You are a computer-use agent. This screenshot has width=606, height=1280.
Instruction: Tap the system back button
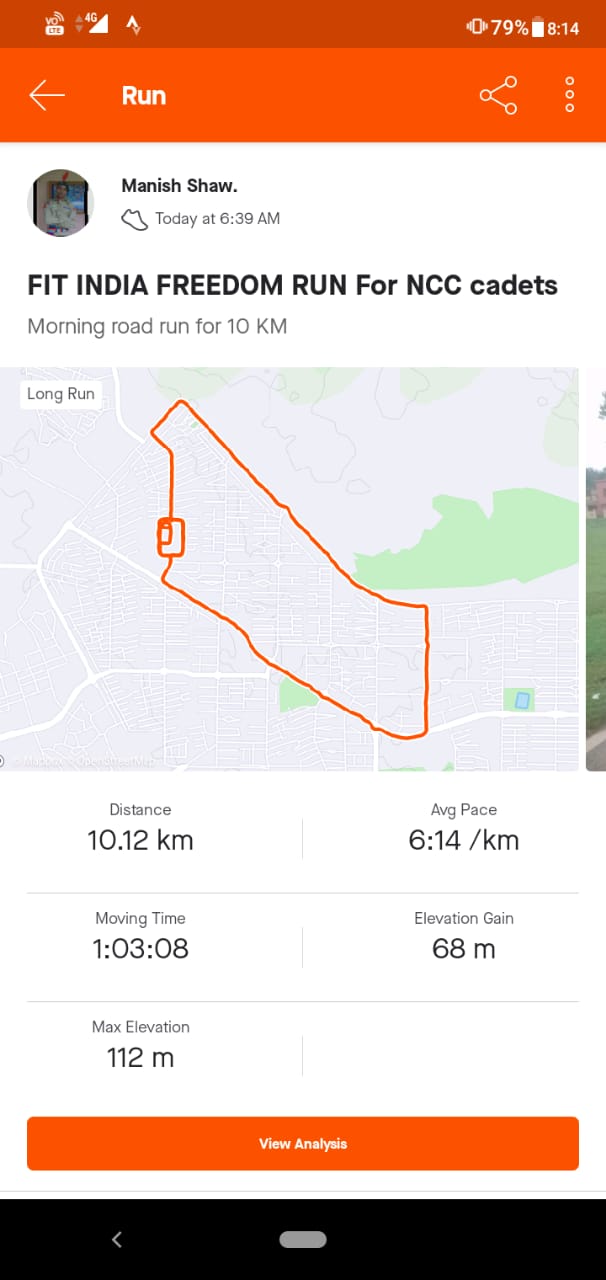coord(117,1240)
